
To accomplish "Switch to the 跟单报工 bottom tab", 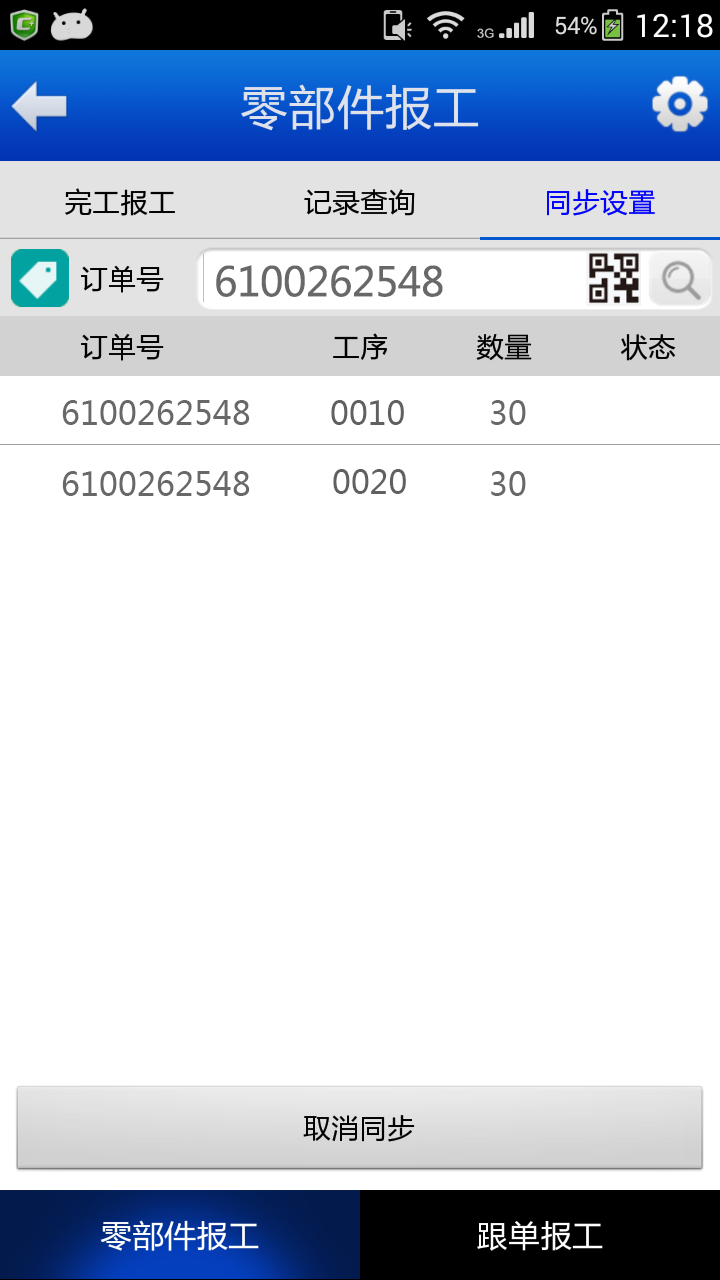I will click(540, 1236).
